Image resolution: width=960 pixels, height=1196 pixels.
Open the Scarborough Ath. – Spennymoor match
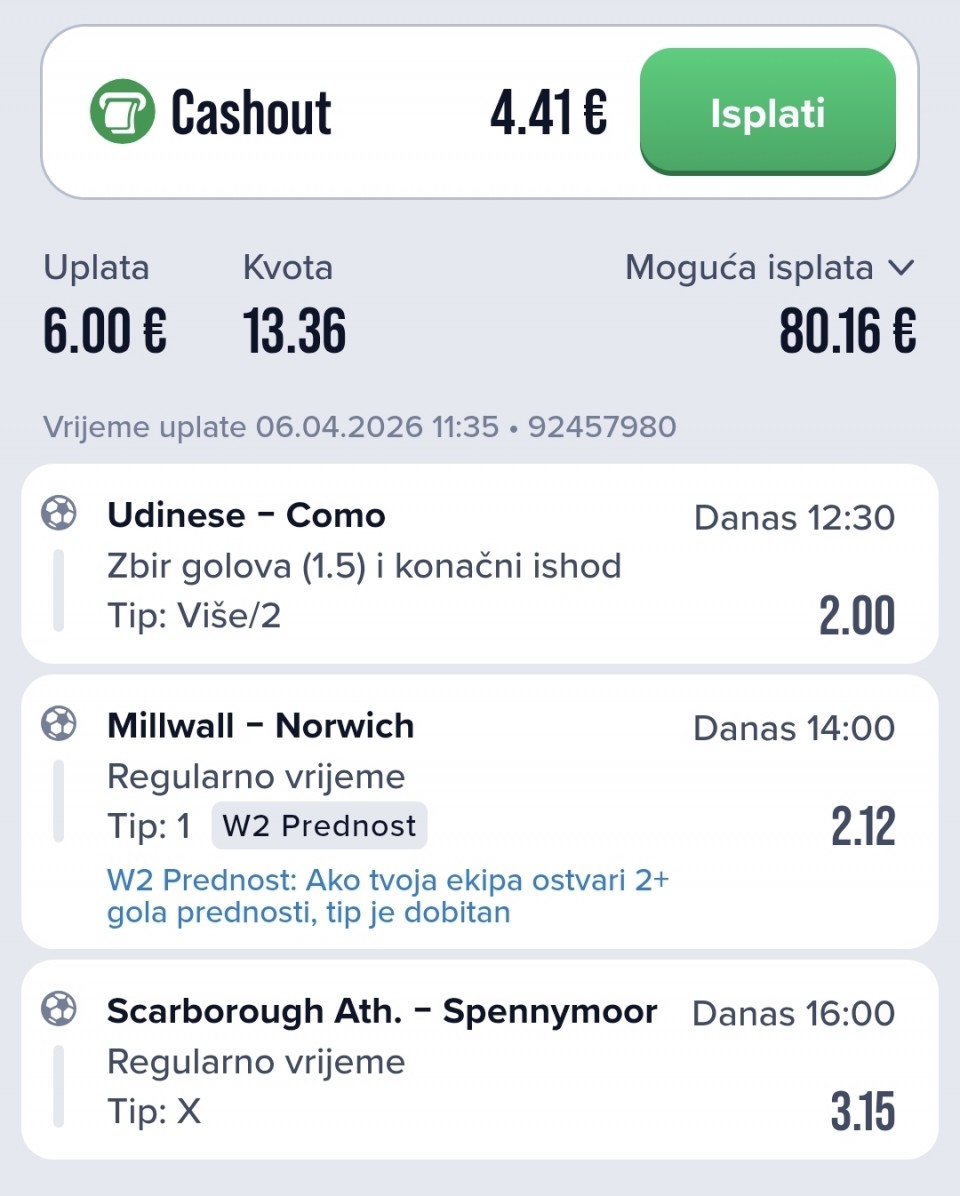[381, 1012]
